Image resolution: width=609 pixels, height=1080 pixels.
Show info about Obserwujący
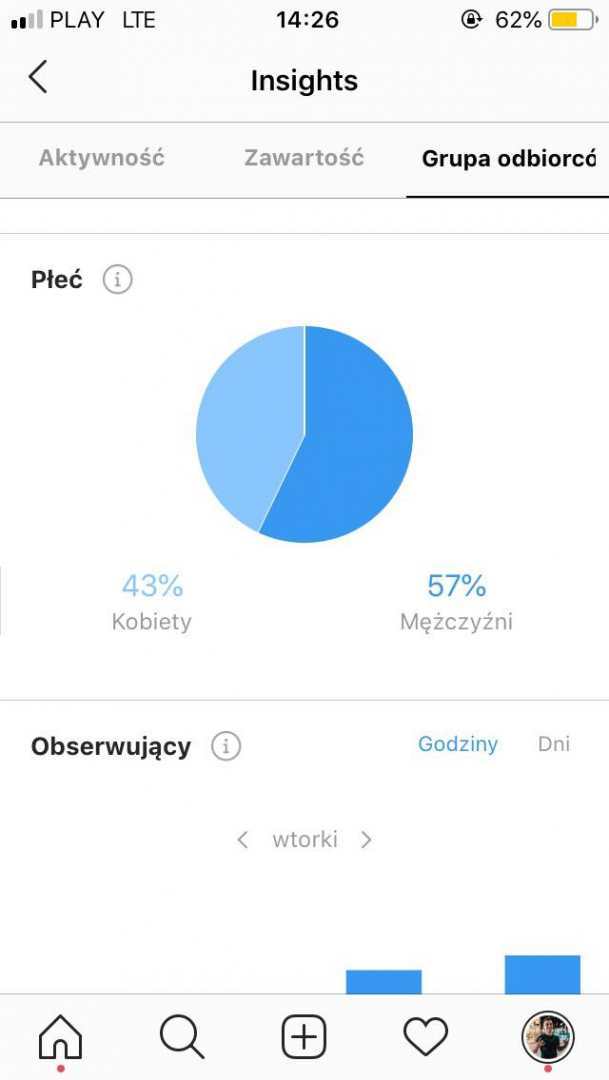(226, 746)
